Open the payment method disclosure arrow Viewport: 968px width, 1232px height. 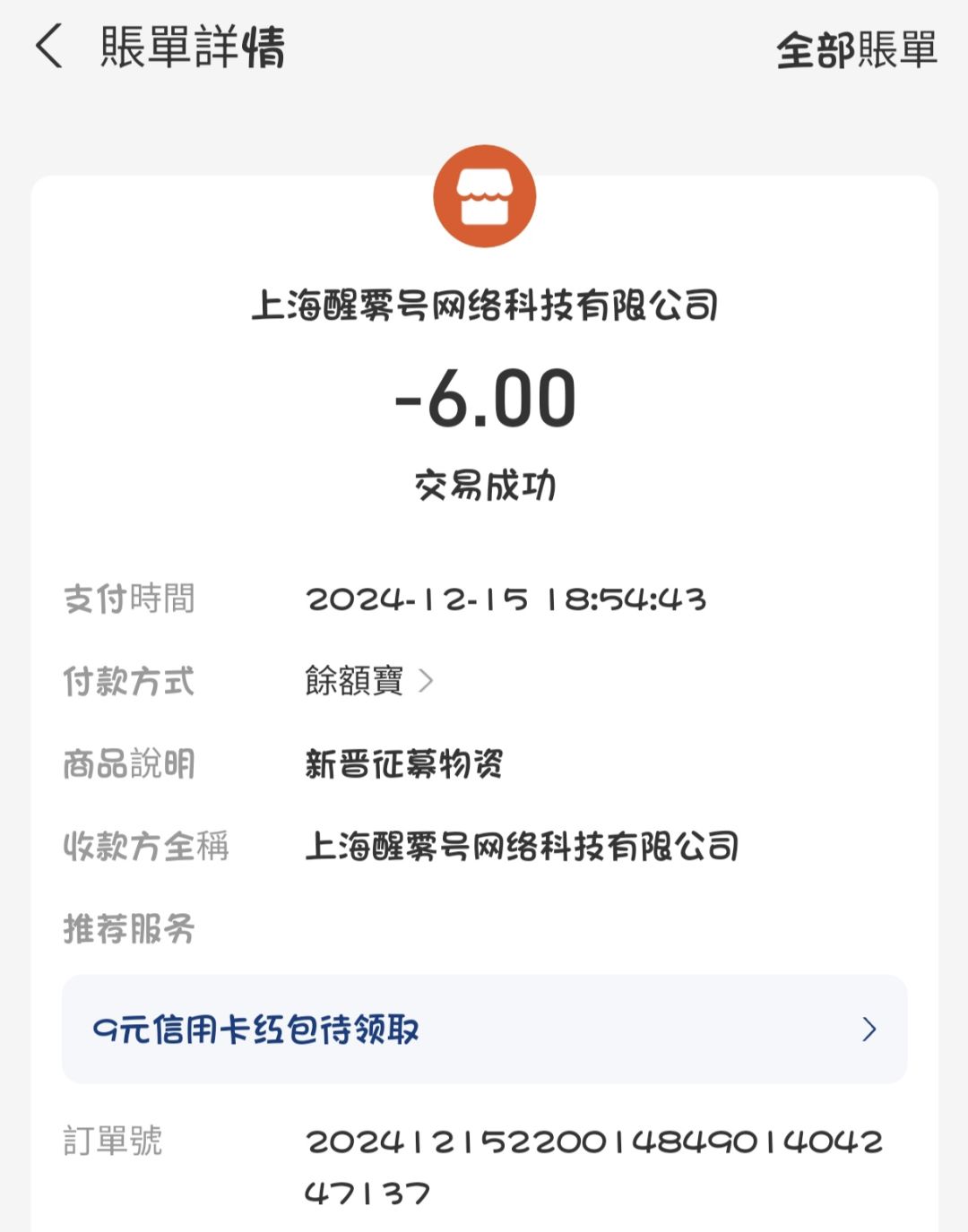click(x=428, y=683)
